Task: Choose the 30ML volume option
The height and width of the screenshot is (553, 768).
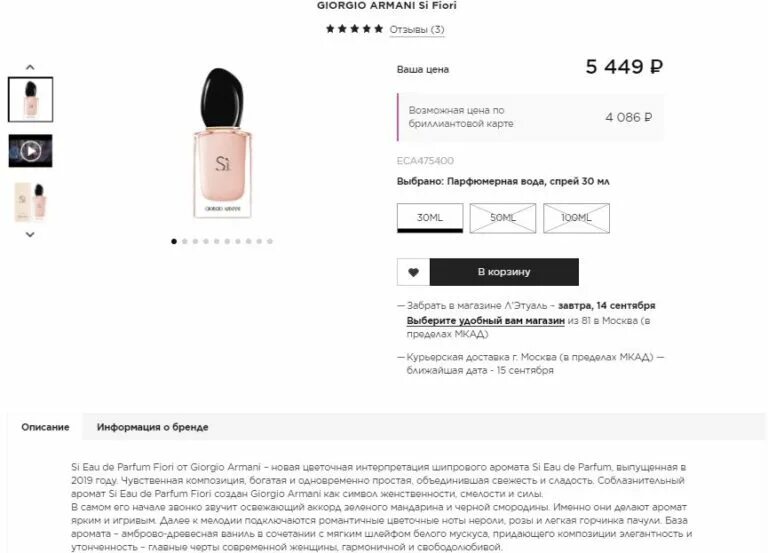Action: (430, 218)
